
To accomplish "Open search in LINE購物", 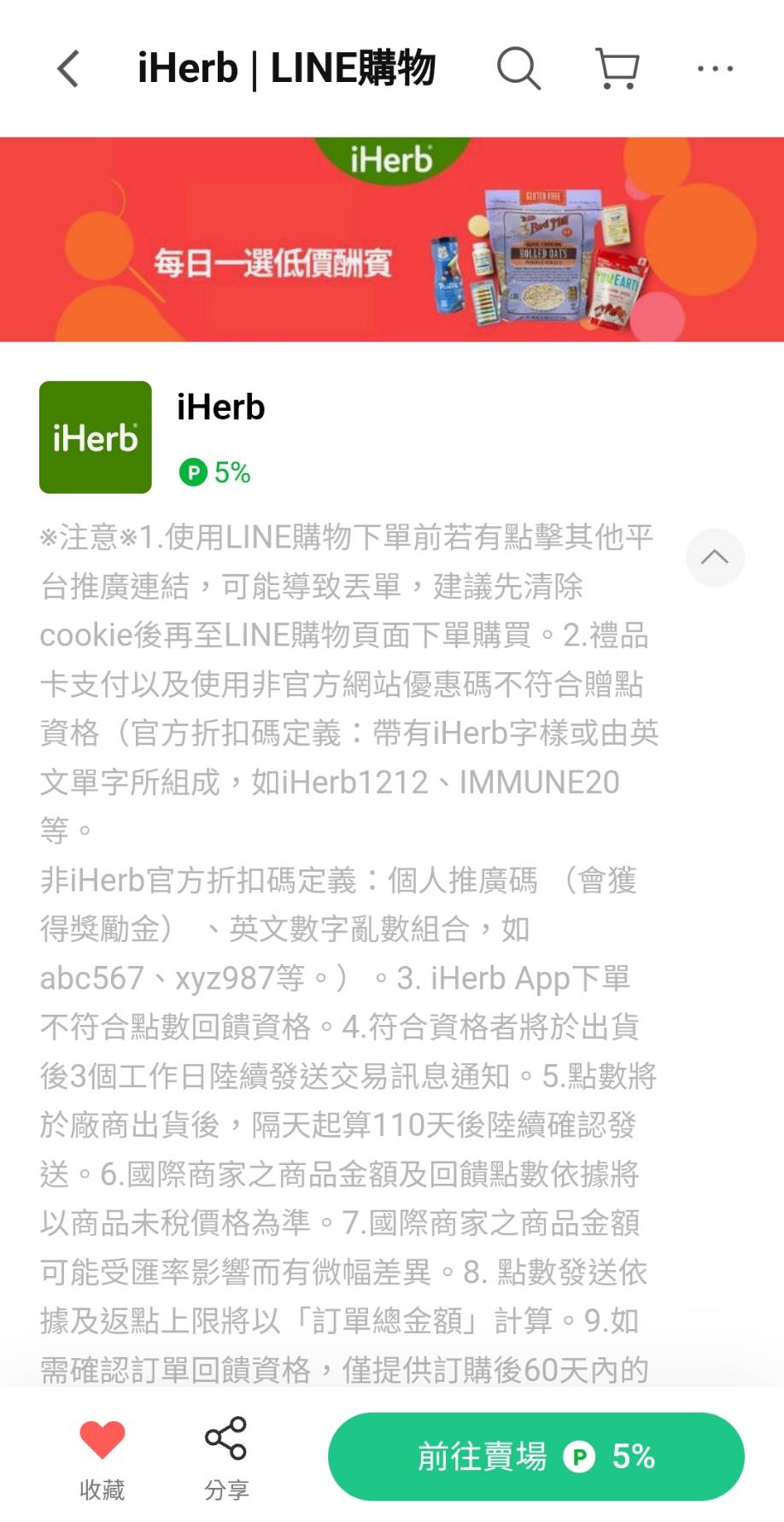I will coord(518,68).
